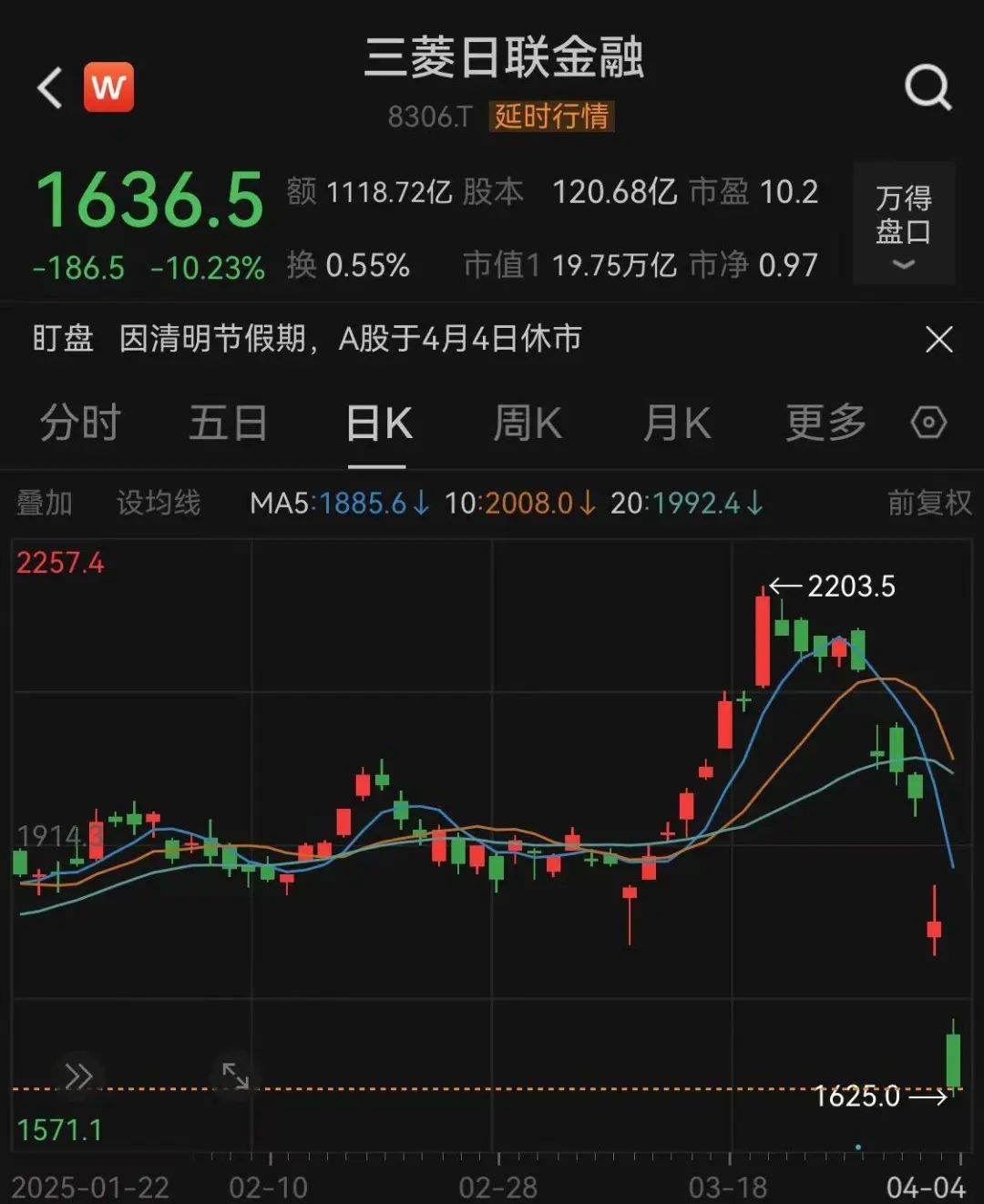984x1204 pixels.
Task: Open the red W icon
Action: coord(108,87)
